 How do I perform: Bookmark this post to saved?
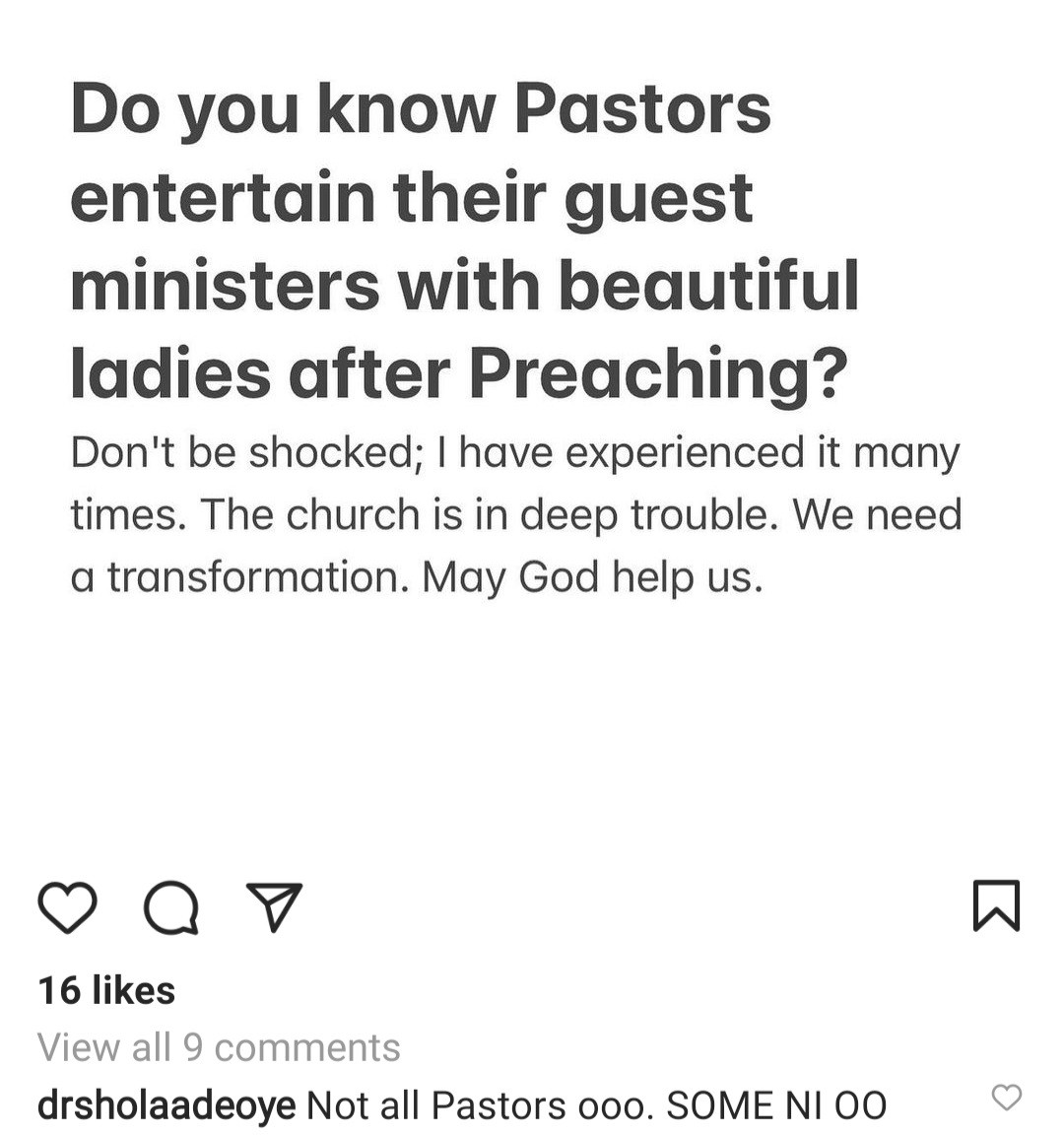coord(996,905)
